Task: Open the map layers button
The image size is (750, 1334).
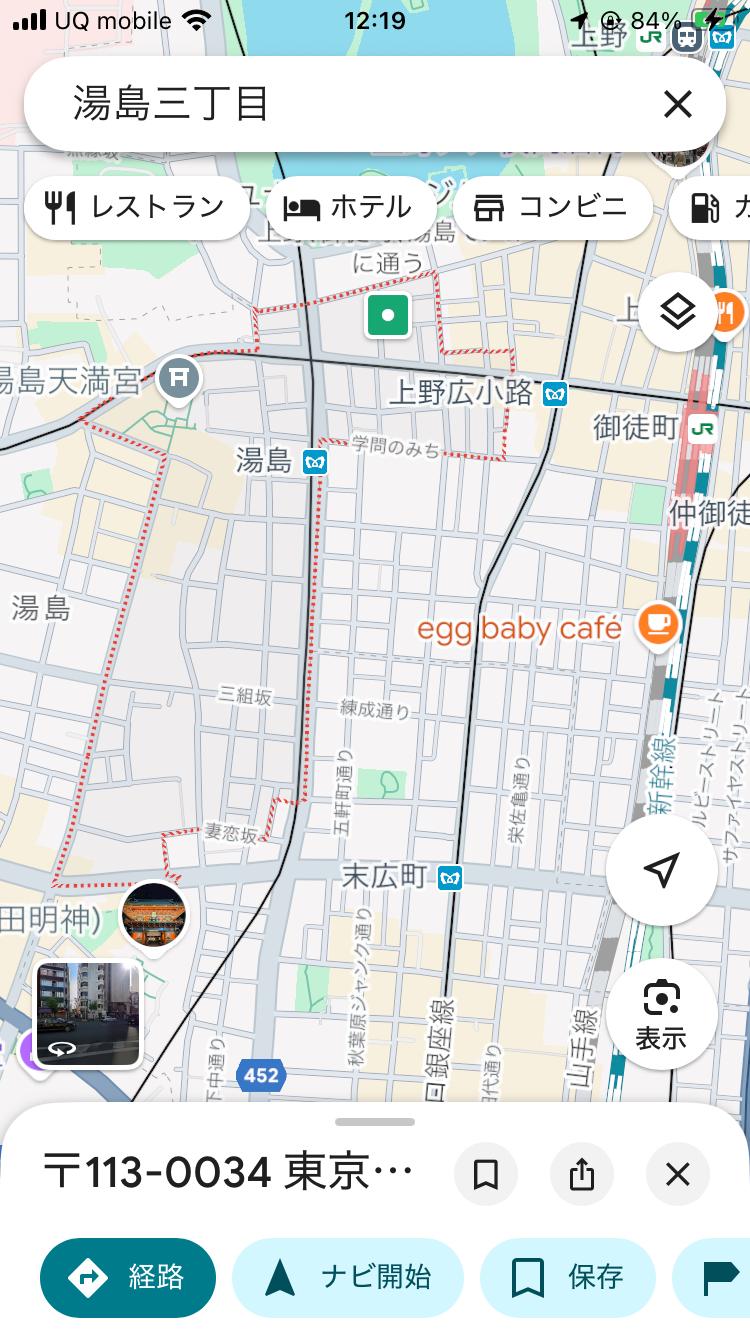Action: click(678, 313)
